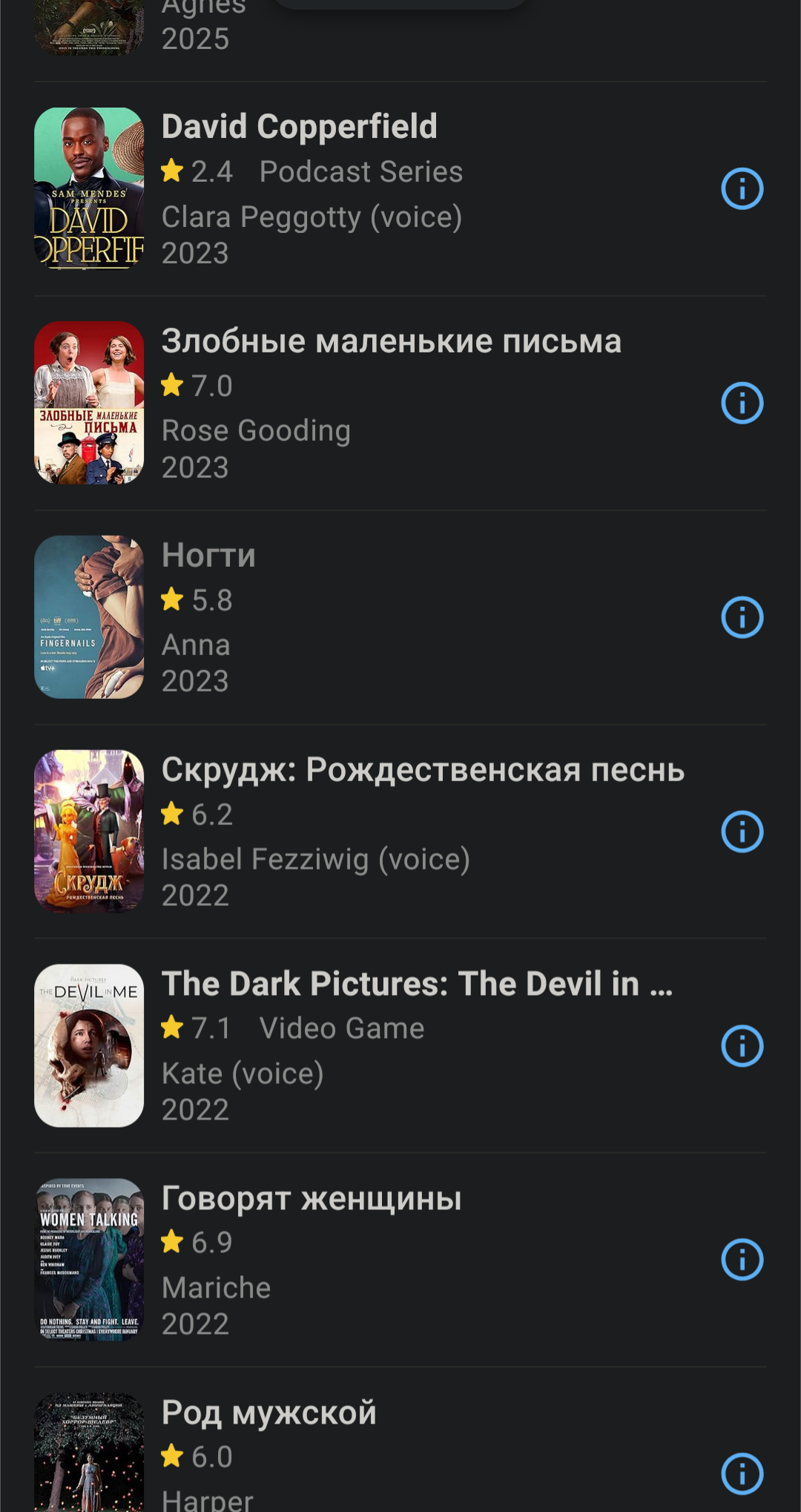Open info for David Copperfield
Image resolution: width=801 pixels, height=1512 pixels.
pos(742,189)
